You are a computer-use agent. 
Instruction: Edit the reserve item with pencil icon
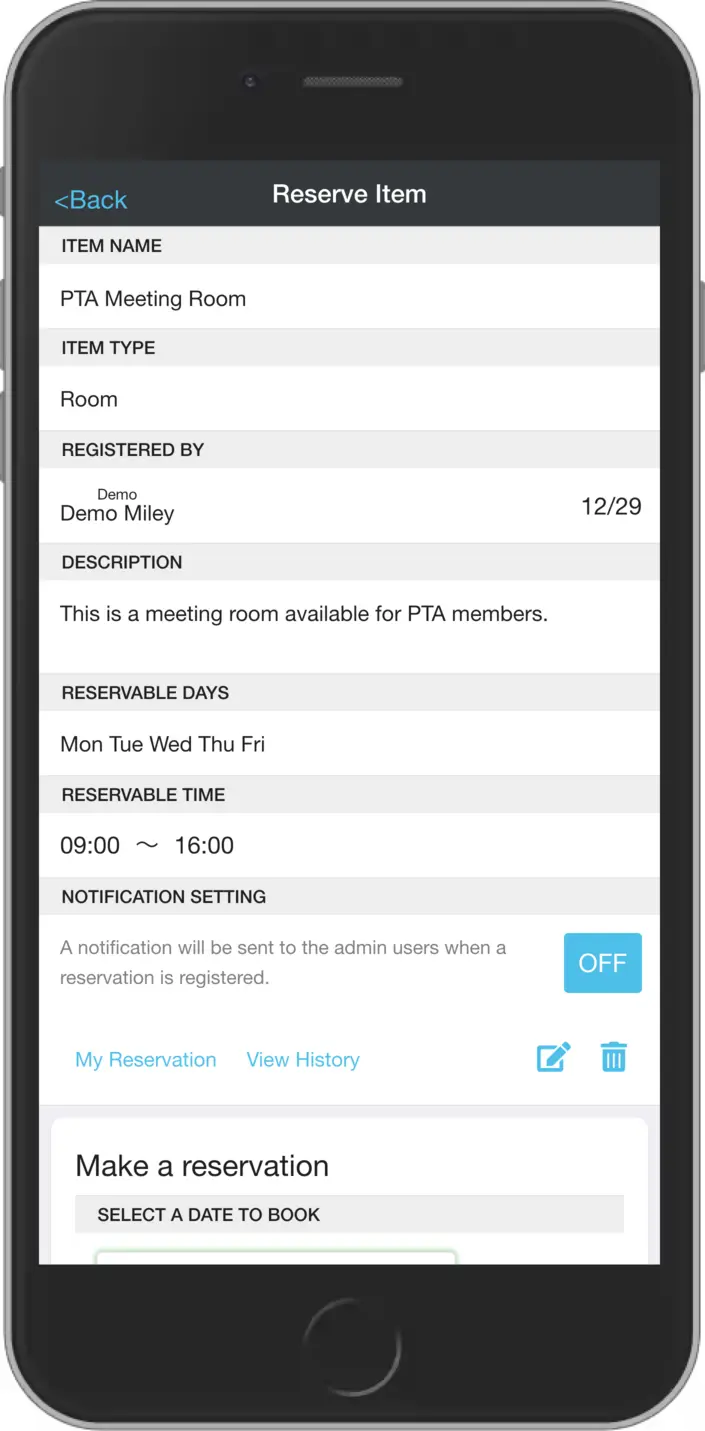point(553,1058)
